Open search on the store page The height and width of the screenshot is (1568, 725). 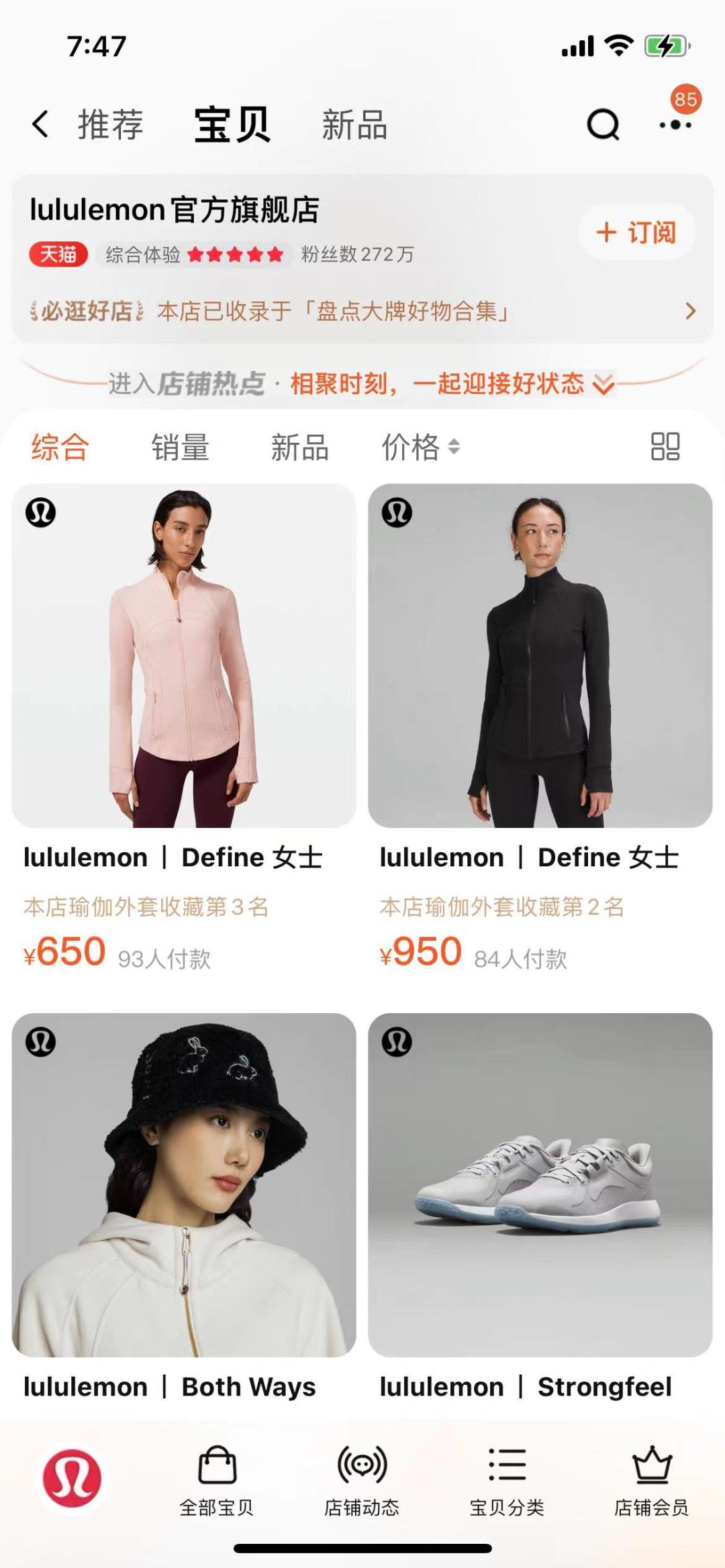[602, 125]
